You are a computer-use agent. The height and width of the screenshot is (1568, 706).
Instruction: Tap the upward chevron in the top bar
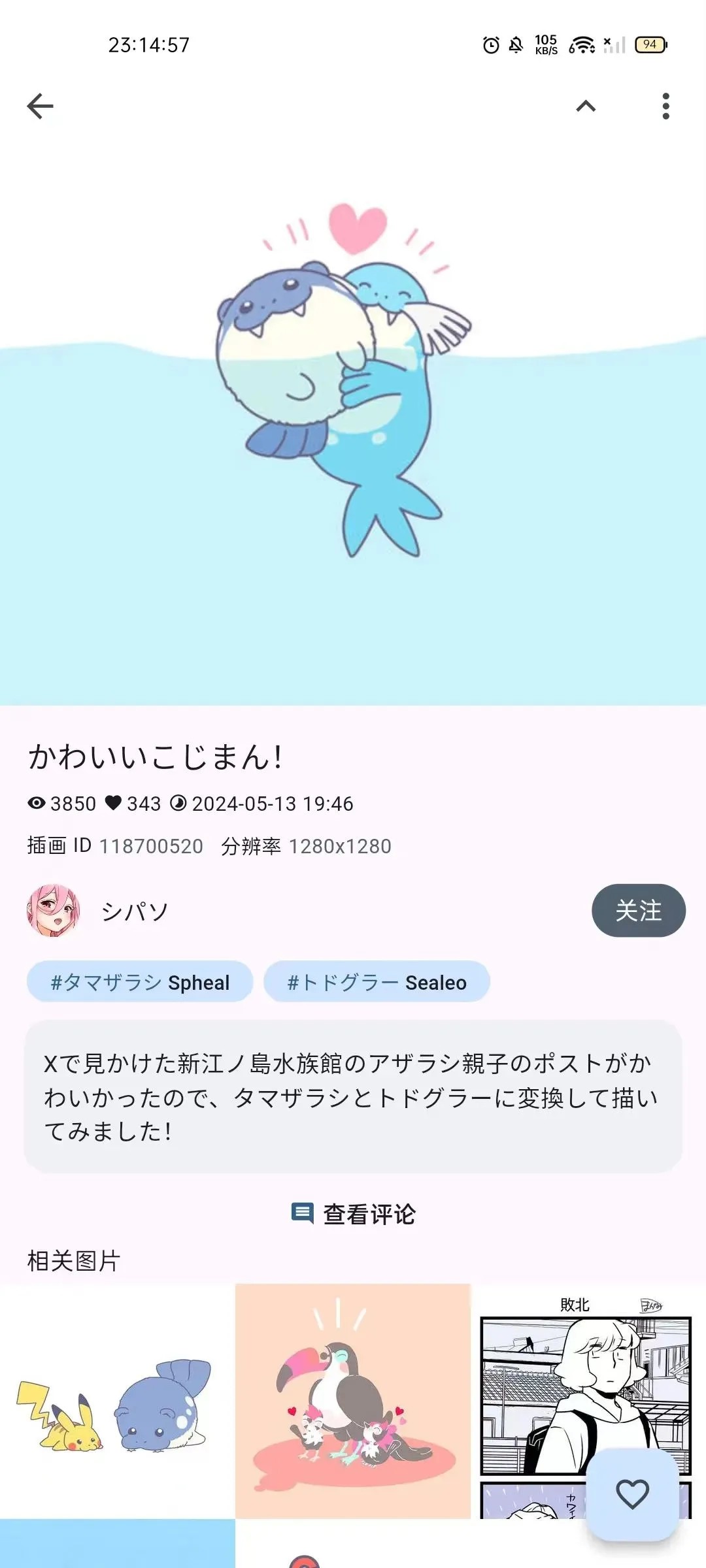click(x=586, y=106)
